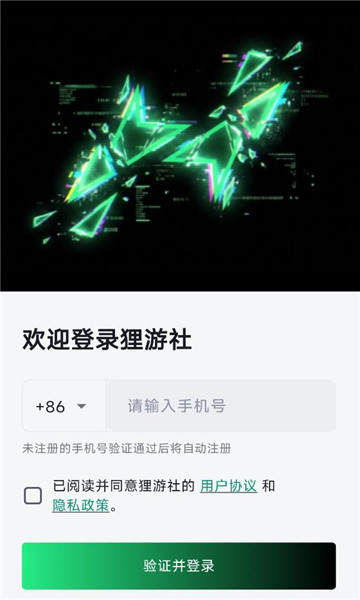Open the 用户协议 link

pos(228,486)
